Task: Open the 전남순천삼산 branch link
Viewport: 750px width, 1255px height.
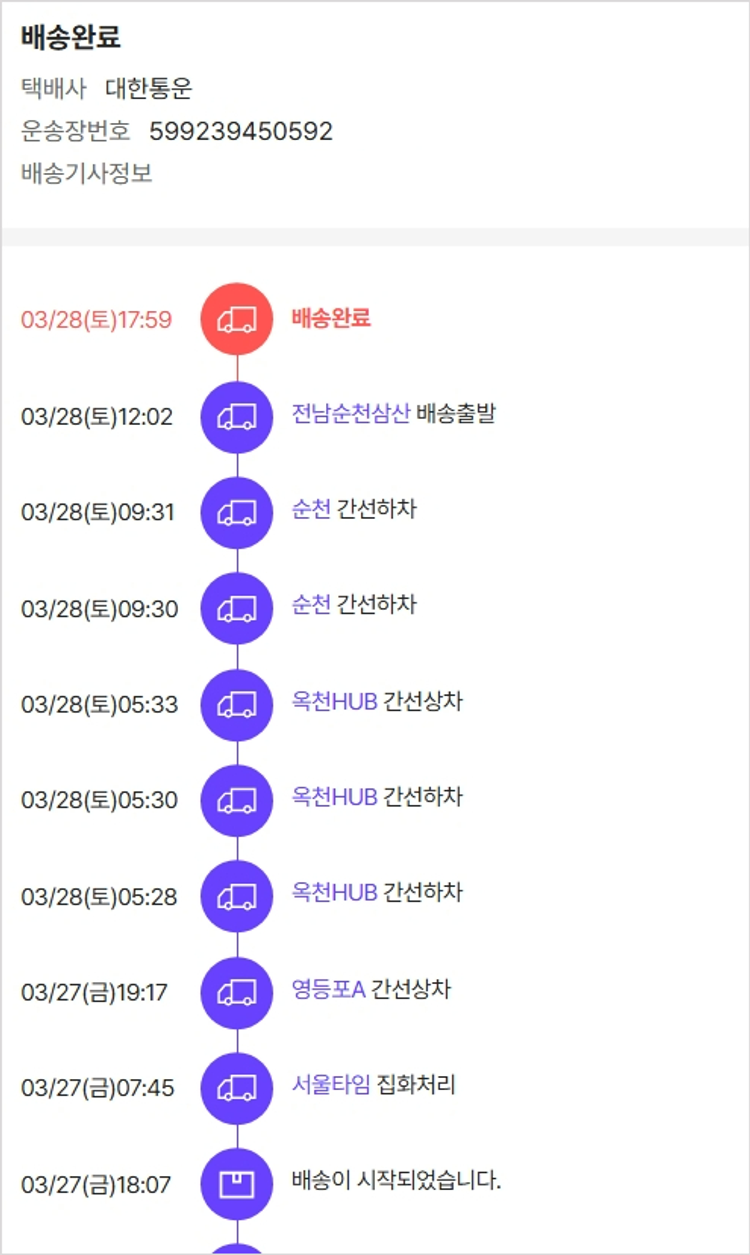Action: coord(351,414)
